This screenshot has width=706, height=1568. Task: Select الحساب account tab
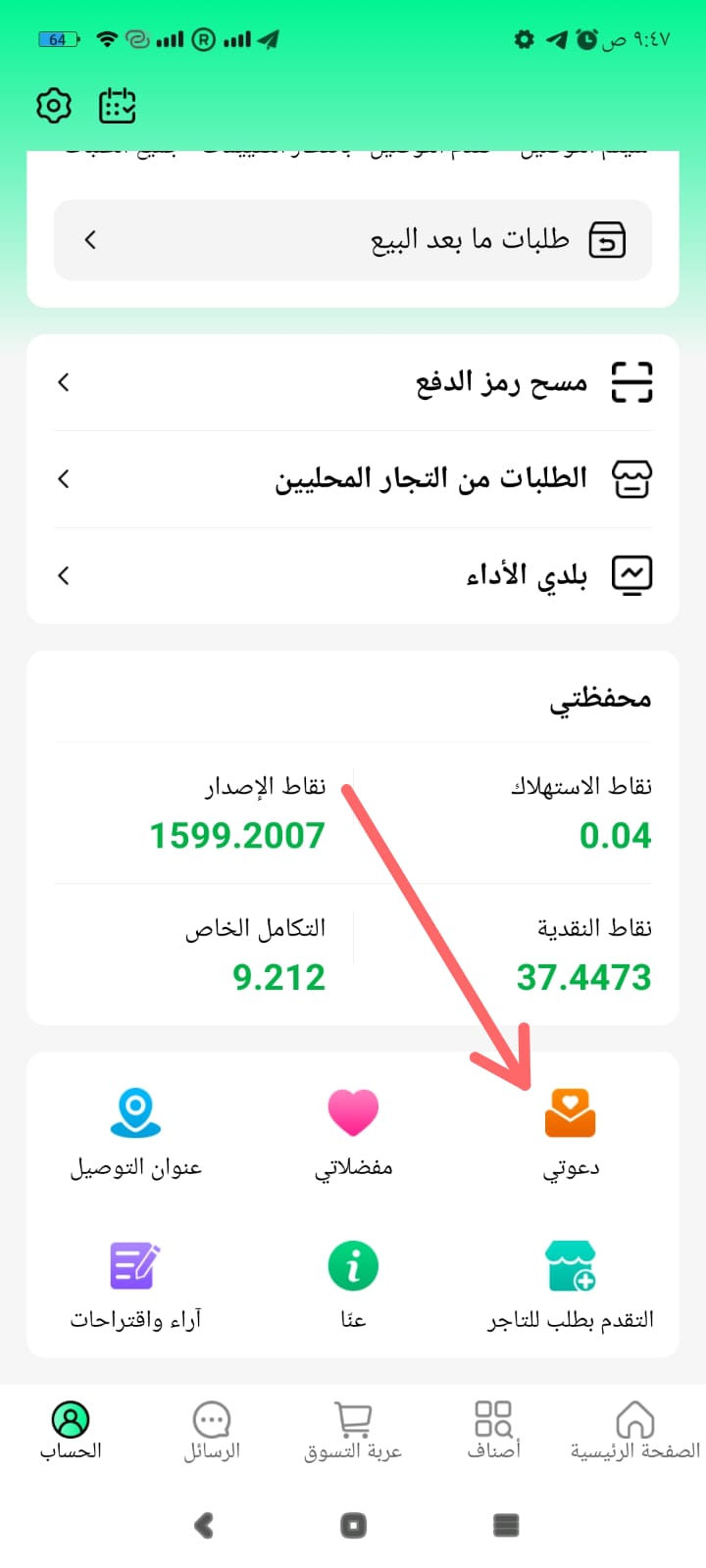(71, 1431)
